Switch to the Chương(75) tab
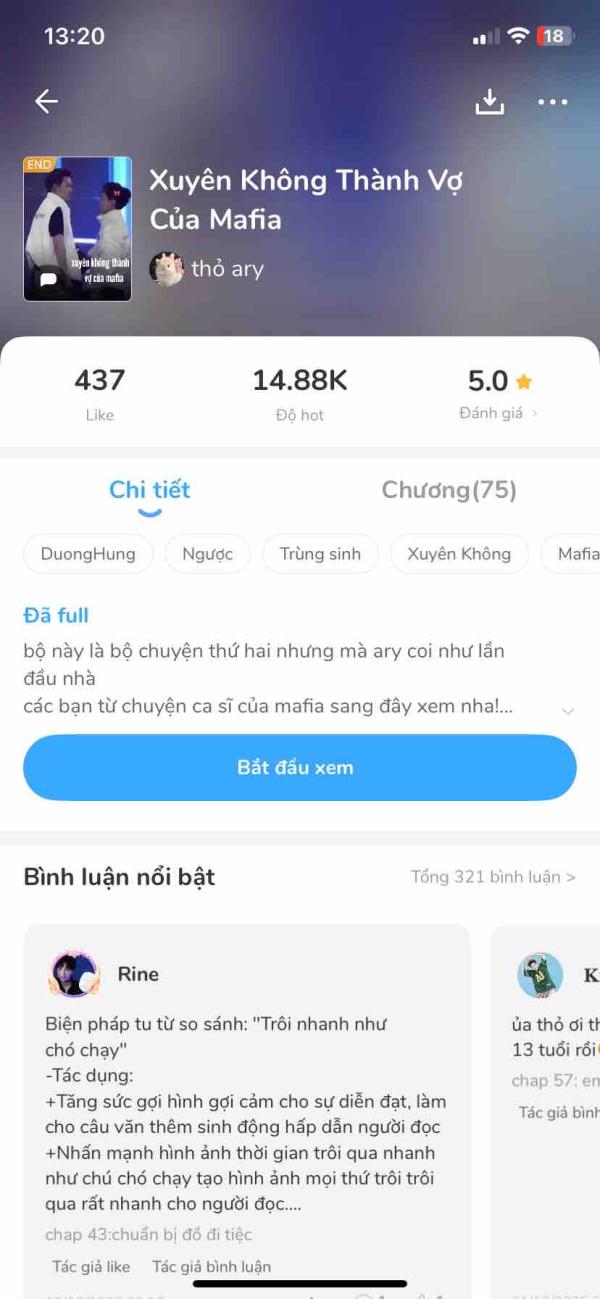The height and width of the screenshot is (1299, 600). coord(449,490)
